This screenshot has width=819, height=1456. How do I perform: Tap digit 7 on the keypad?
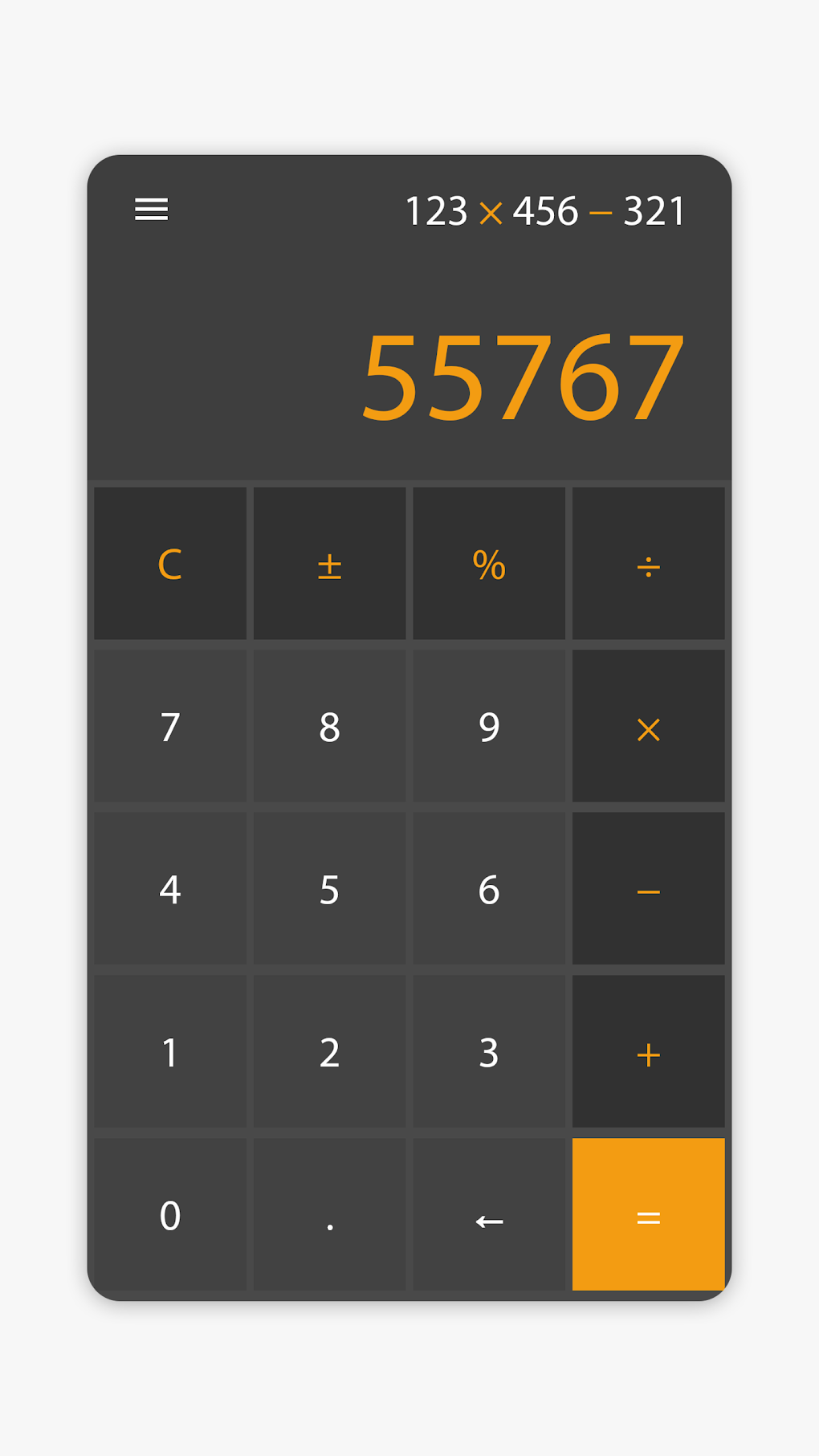point(169,728)
